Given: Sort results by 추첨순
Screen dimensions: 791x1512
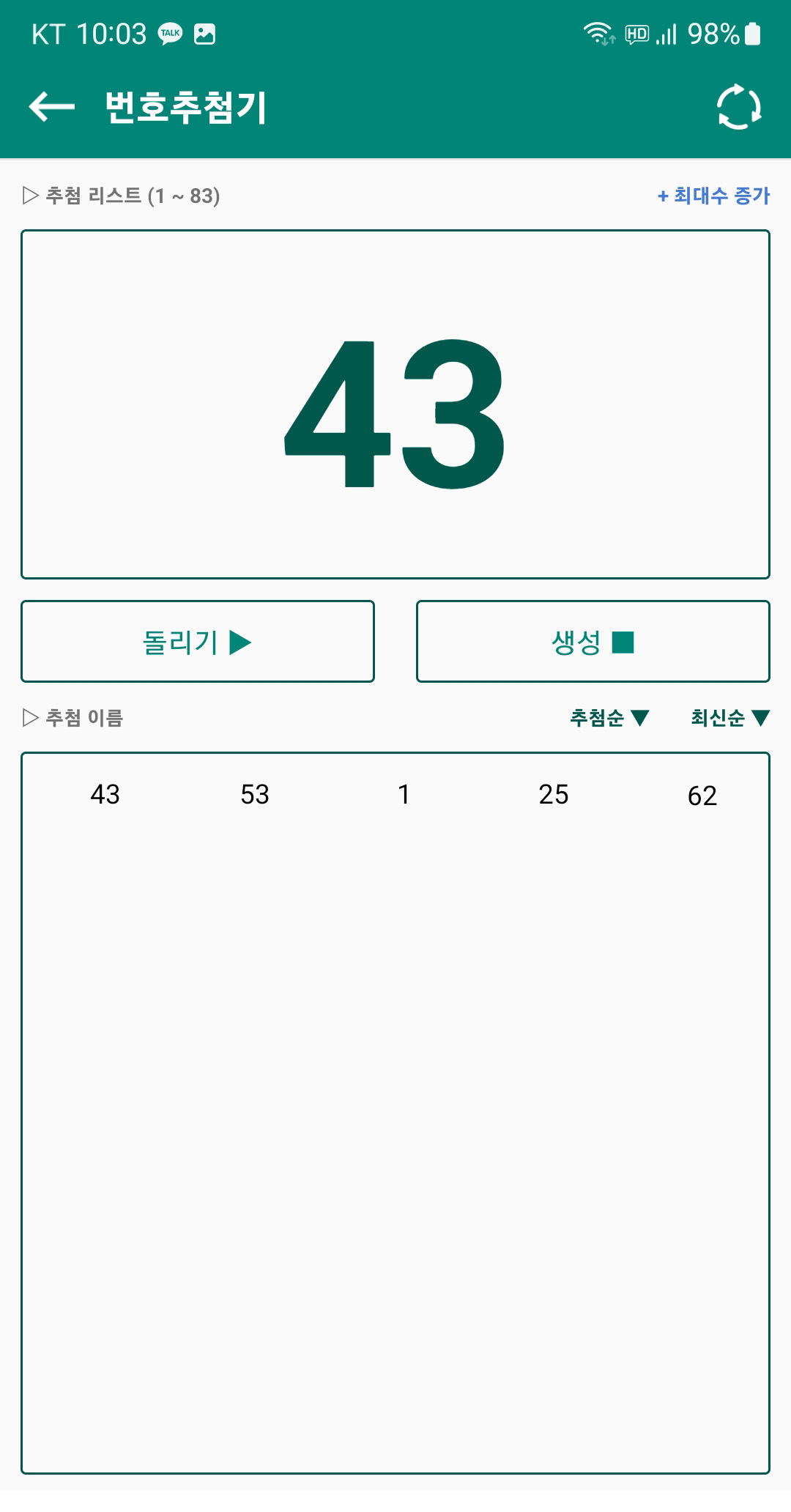Looking at the screenshot, I should coord(609,718).
